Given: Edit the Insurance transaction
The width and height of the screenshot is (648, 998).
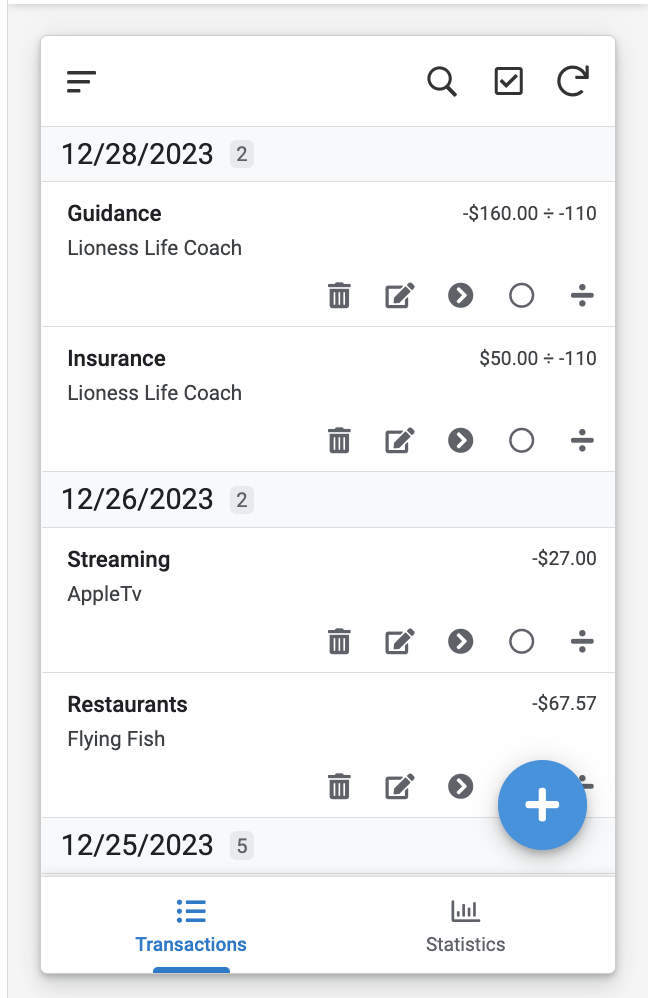Looking at the screenshot, I should pos(400,441).
